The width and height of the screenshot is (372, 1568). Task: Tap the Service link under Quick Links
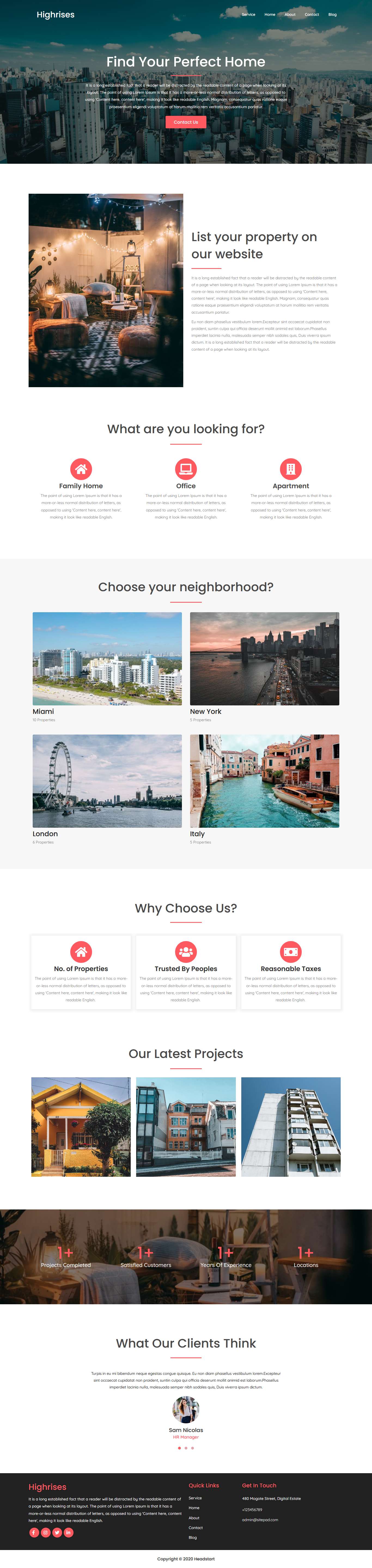(196, 1498)
